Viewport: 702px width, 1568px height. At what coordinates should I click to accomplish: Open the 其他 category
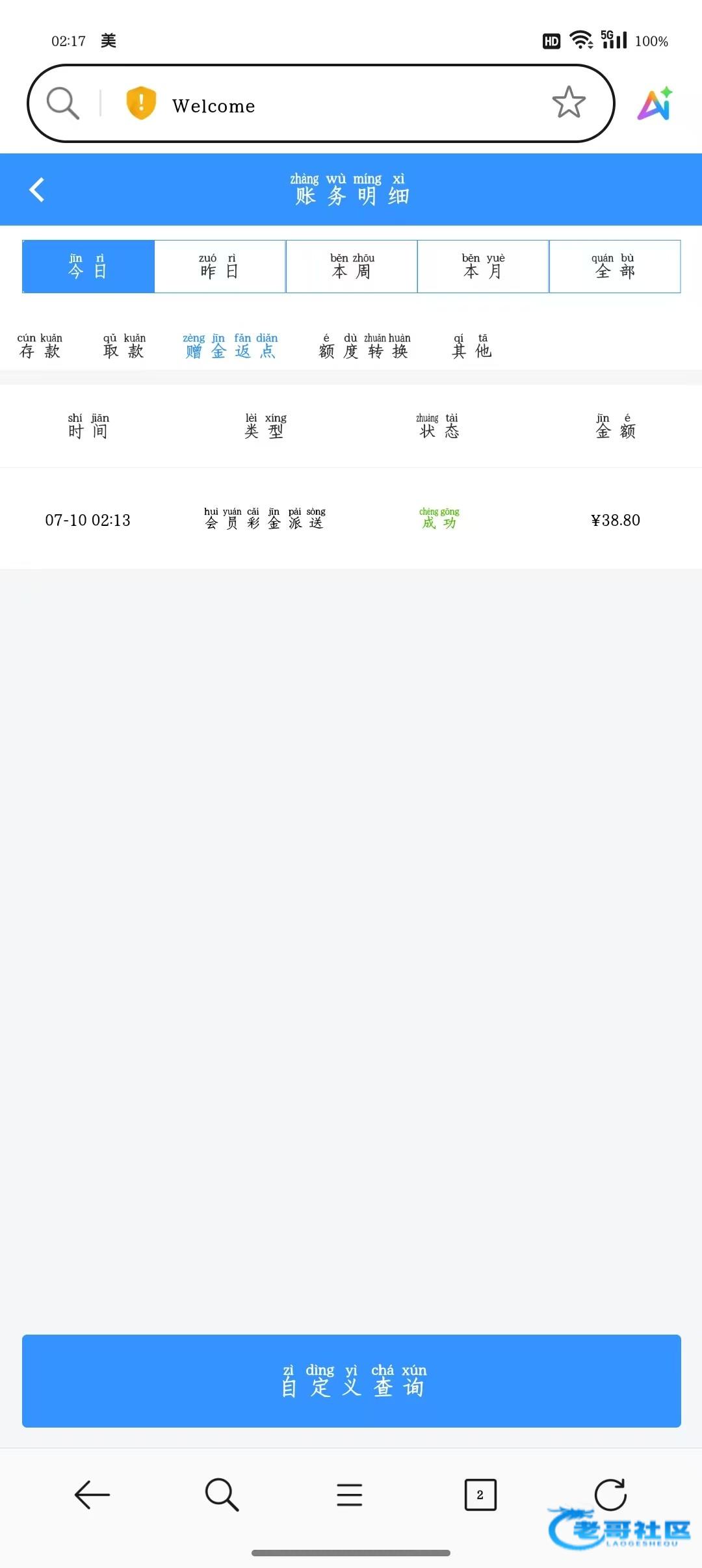[x=471, y=346]
